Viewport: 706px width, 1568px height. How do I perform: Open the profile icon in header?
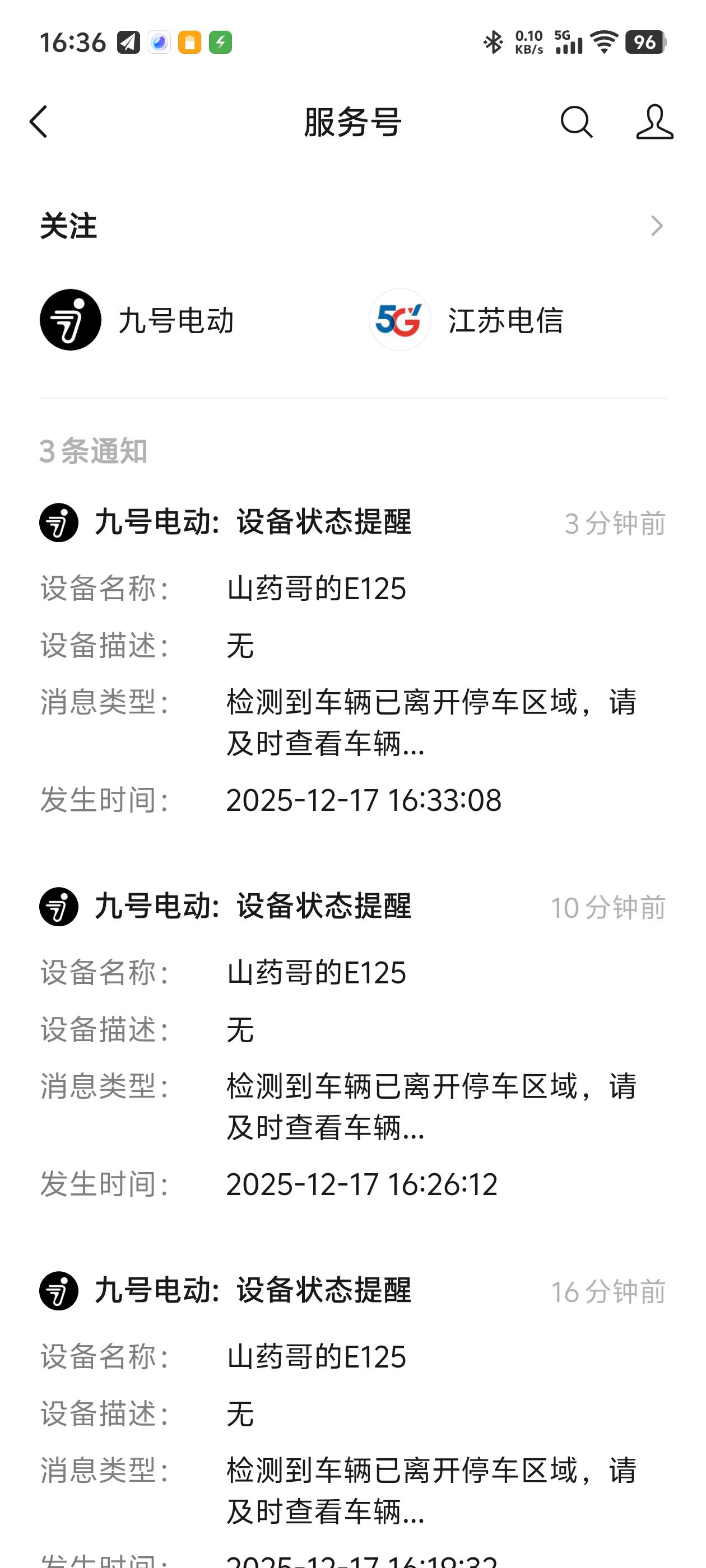point(654,122)
